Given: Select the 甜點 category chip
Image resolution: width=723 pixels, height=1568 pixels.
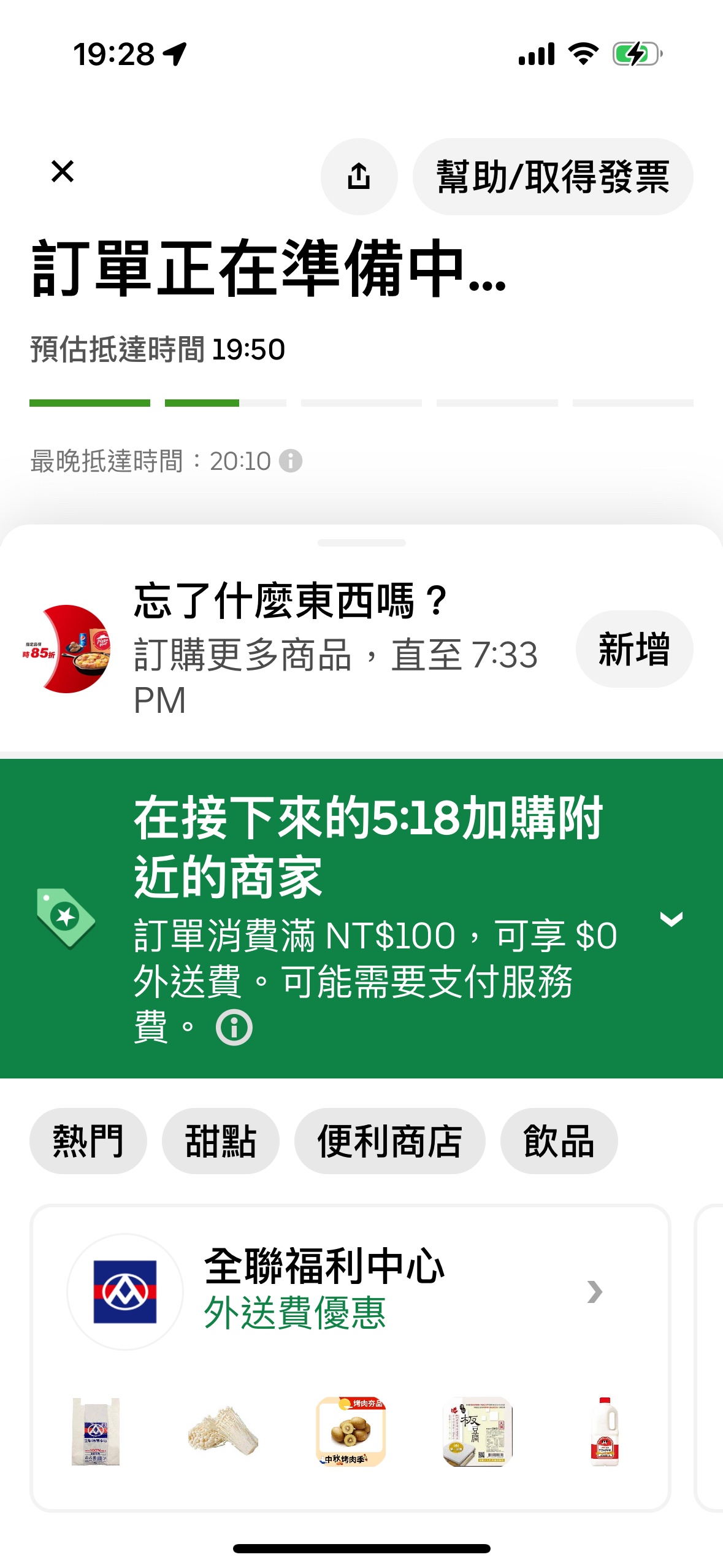Looking at the screenshot, I should 220,1141.
